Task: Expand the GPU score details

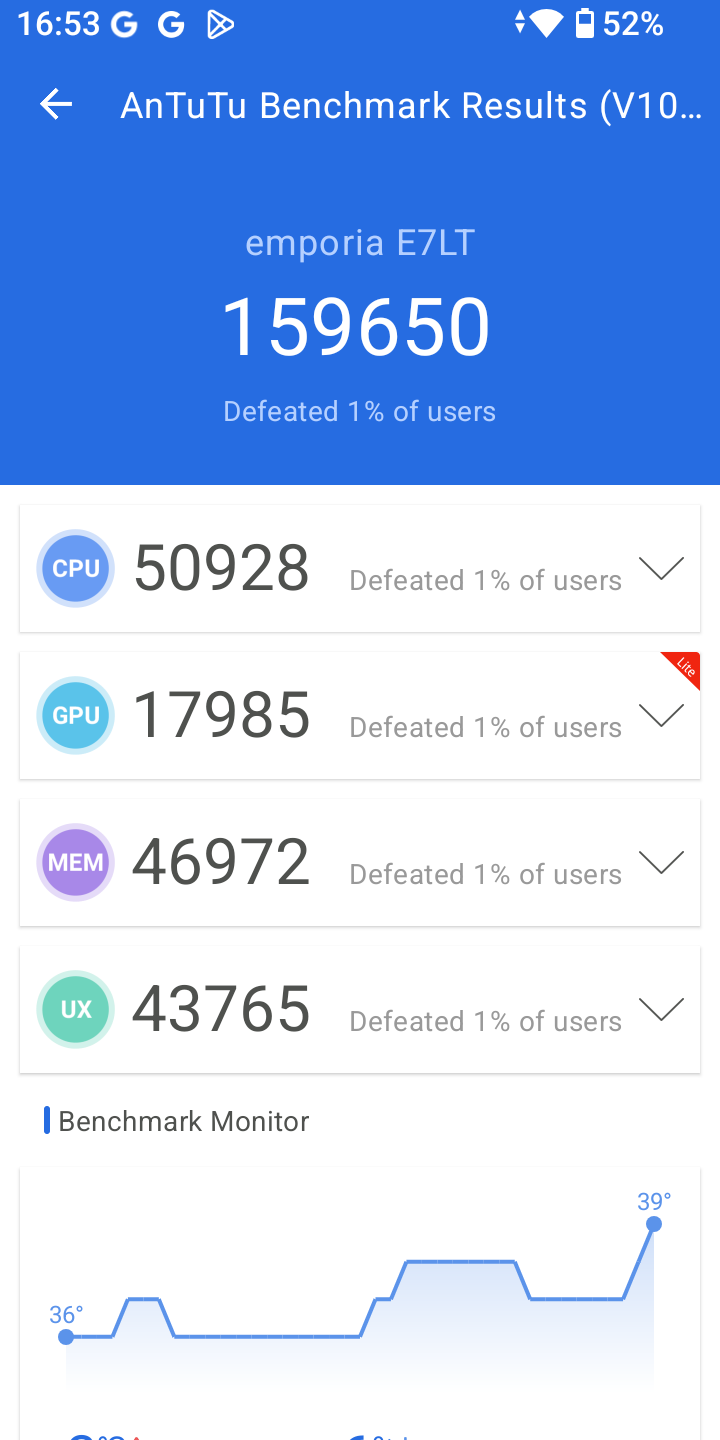Action: (661, 715)
